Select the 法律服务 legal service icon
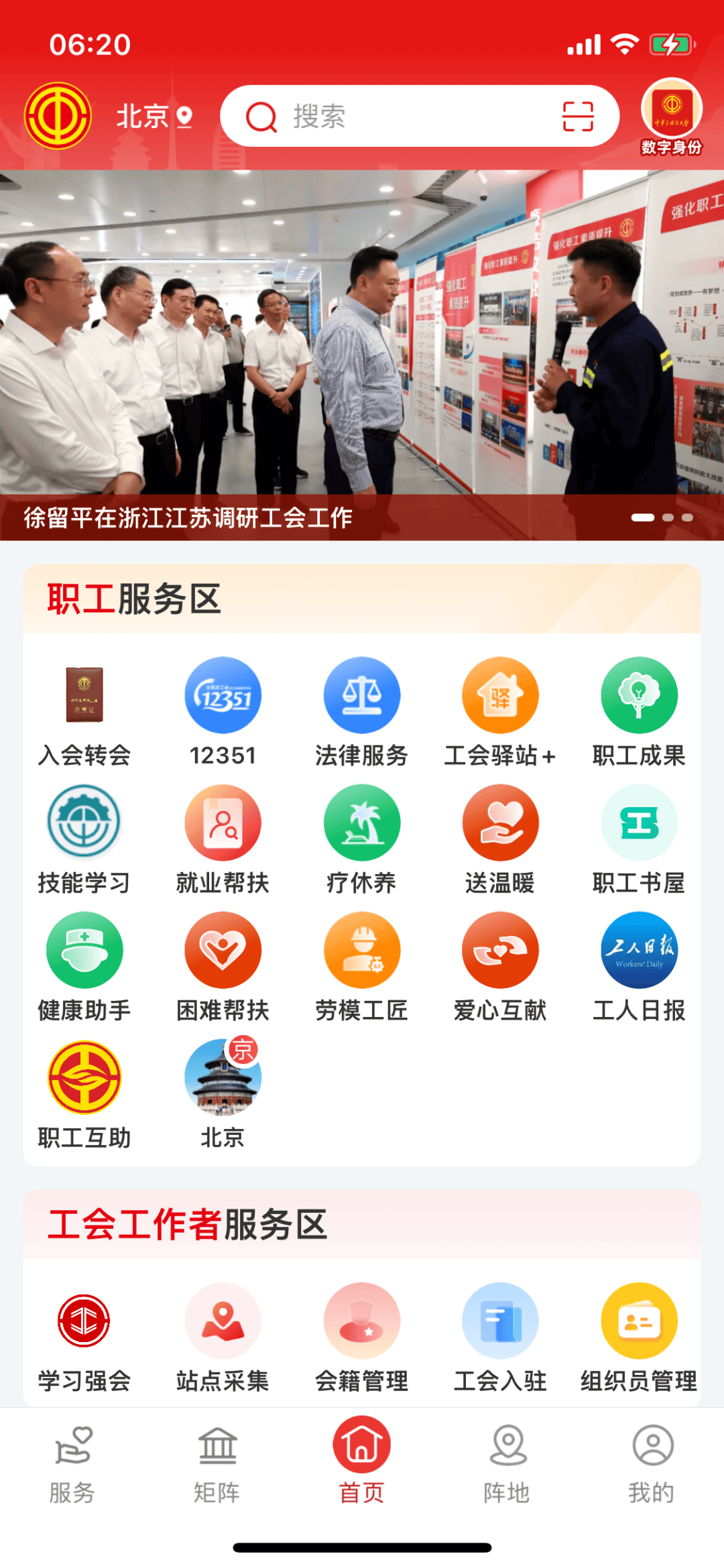Image resolution: width=724 pixels, height=1568 pixels. pyautogui.click(x=361, y=695)
